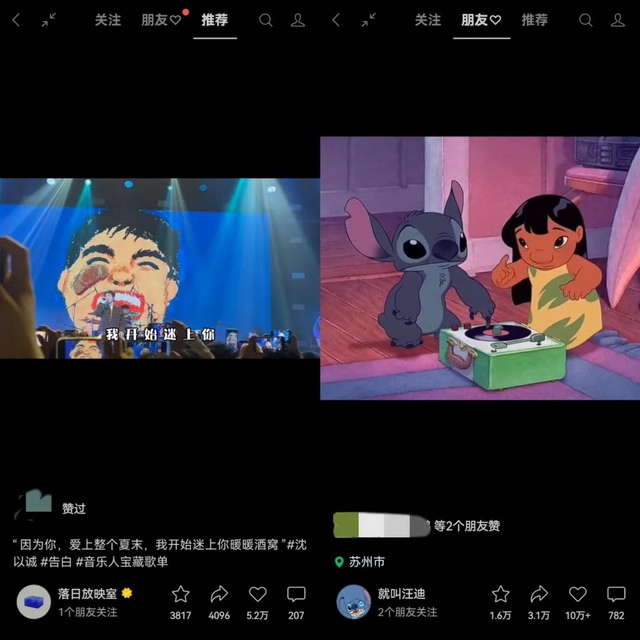Favorite the 落日放映室 video with the star

click(x=181, y=594)
